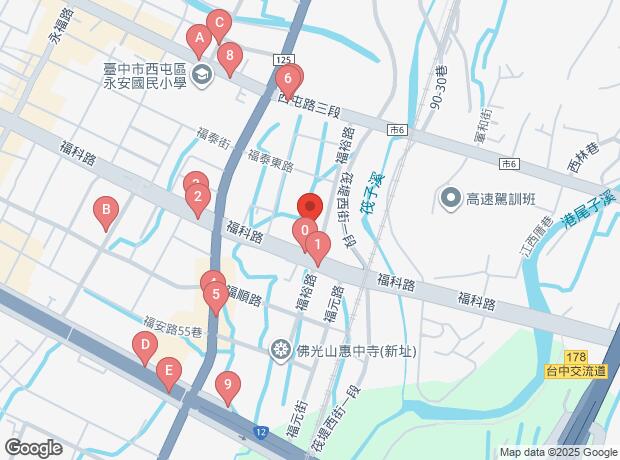Open map marker D
620x460 pixels.
[144, 349]
